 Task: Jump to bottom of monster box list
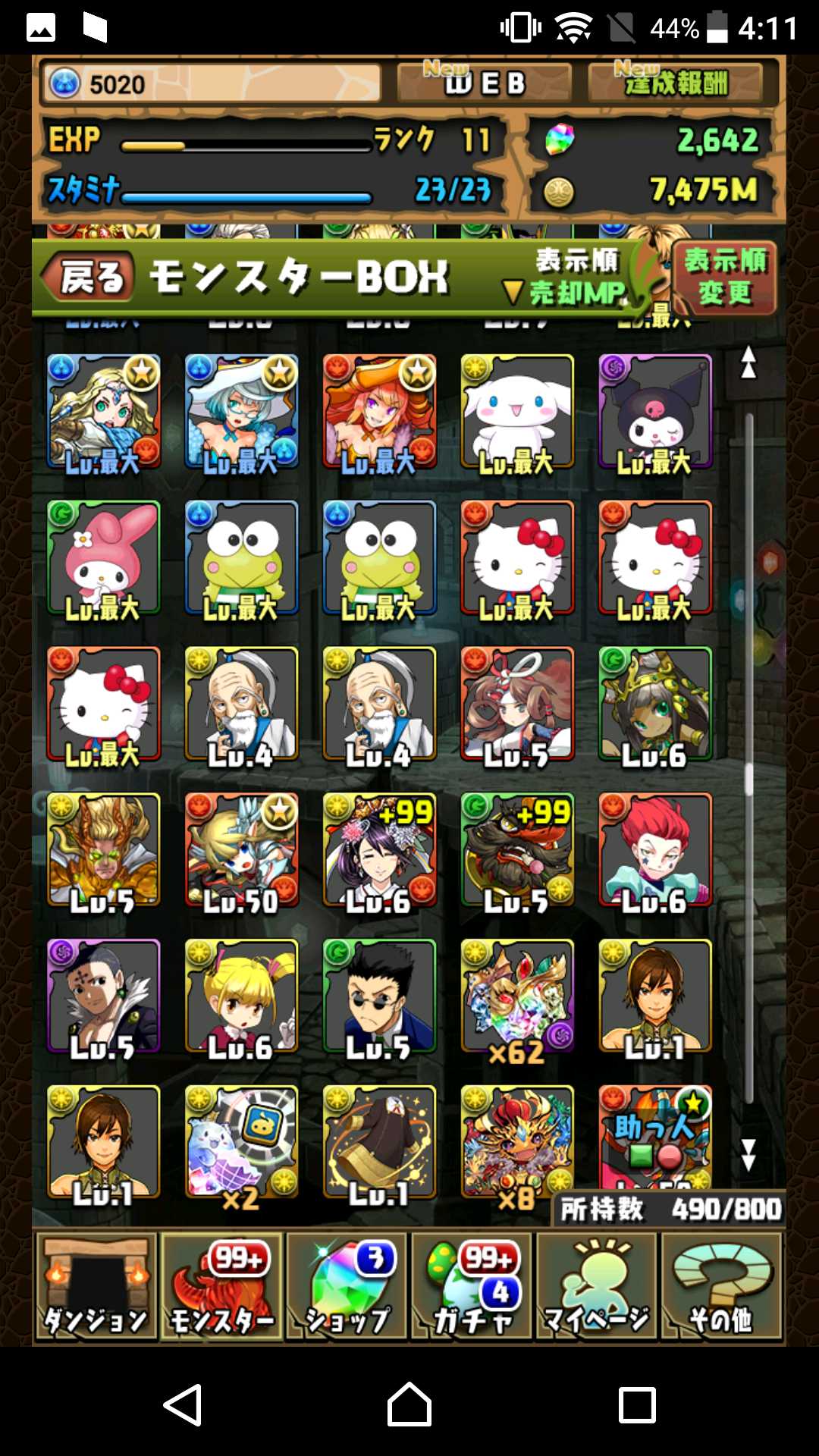coord(748,1154)
